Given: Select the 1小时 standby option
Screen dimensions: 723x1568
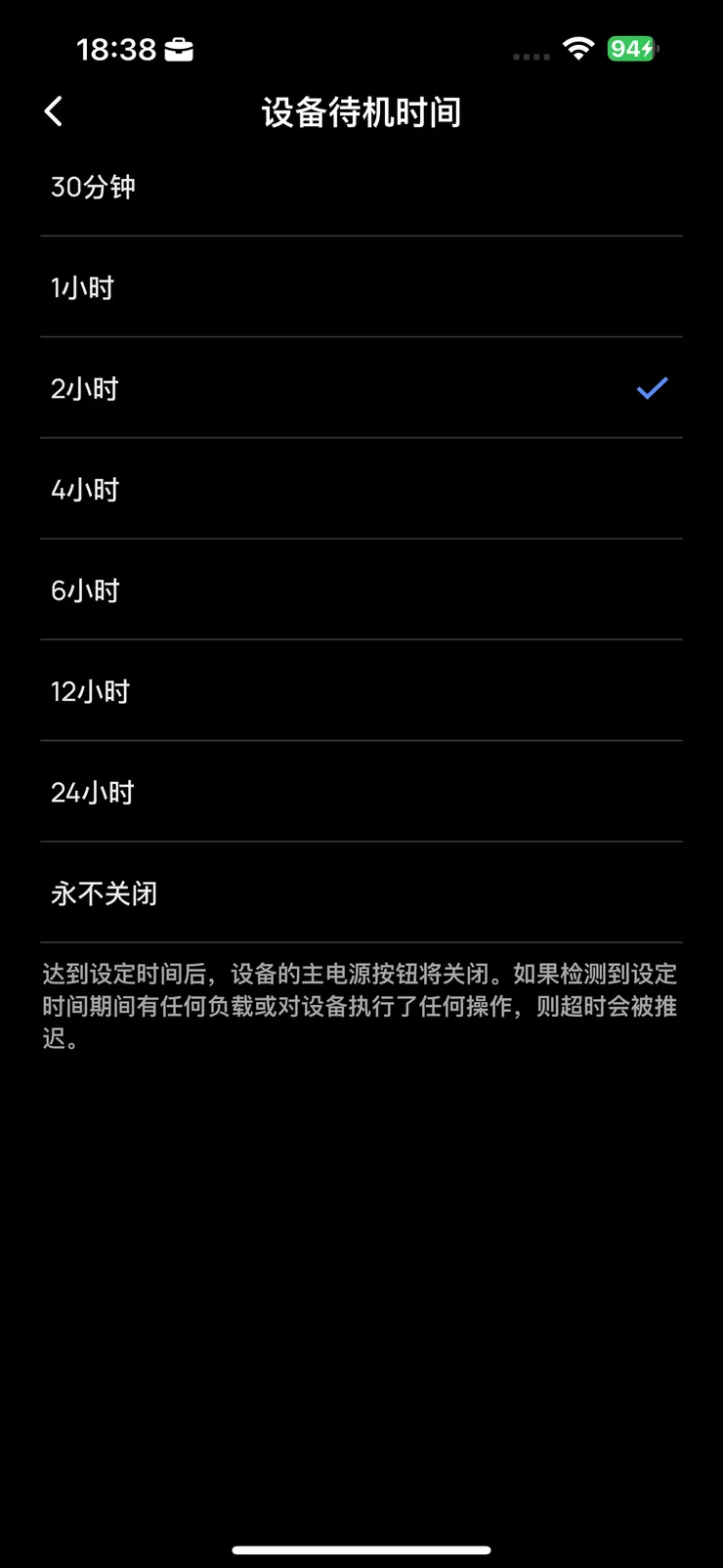Looking at the screenshot, I should point(82,286).
